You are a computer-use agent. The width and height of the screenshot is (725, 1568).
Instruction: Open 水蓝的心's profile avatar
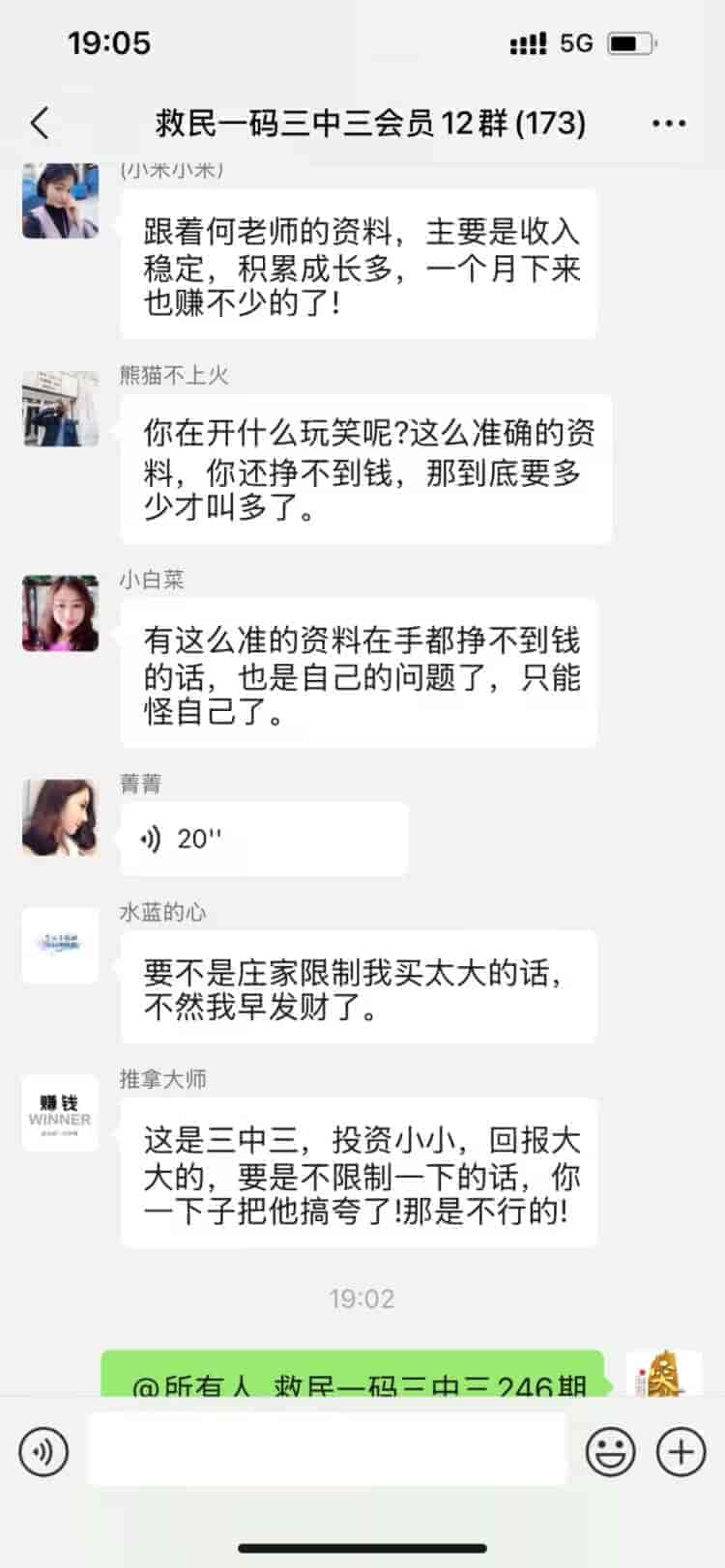pos(60,945)
